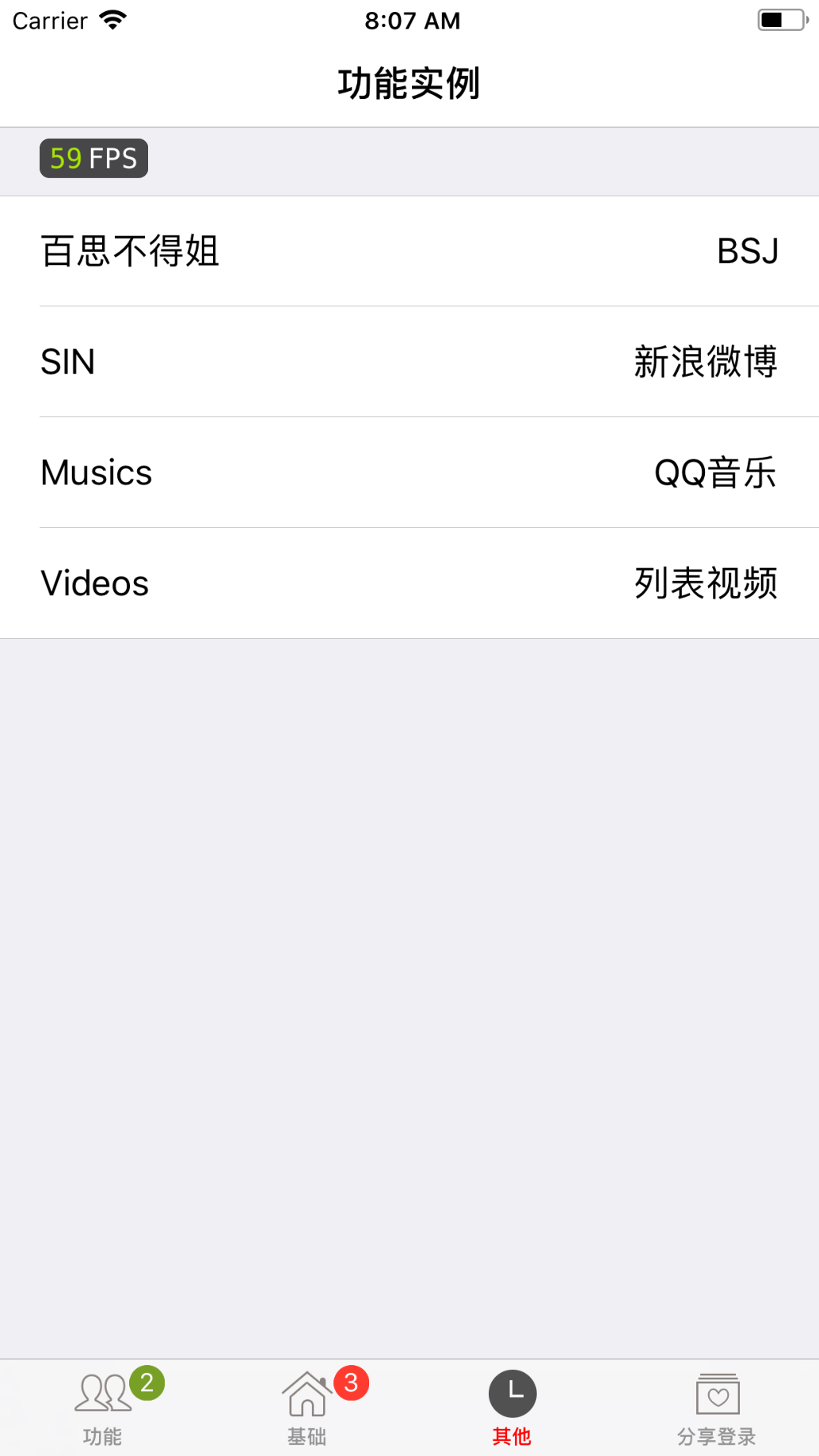
Task: Open the 百思不得姐 BSJ row
Action: (x=409, y=251)
